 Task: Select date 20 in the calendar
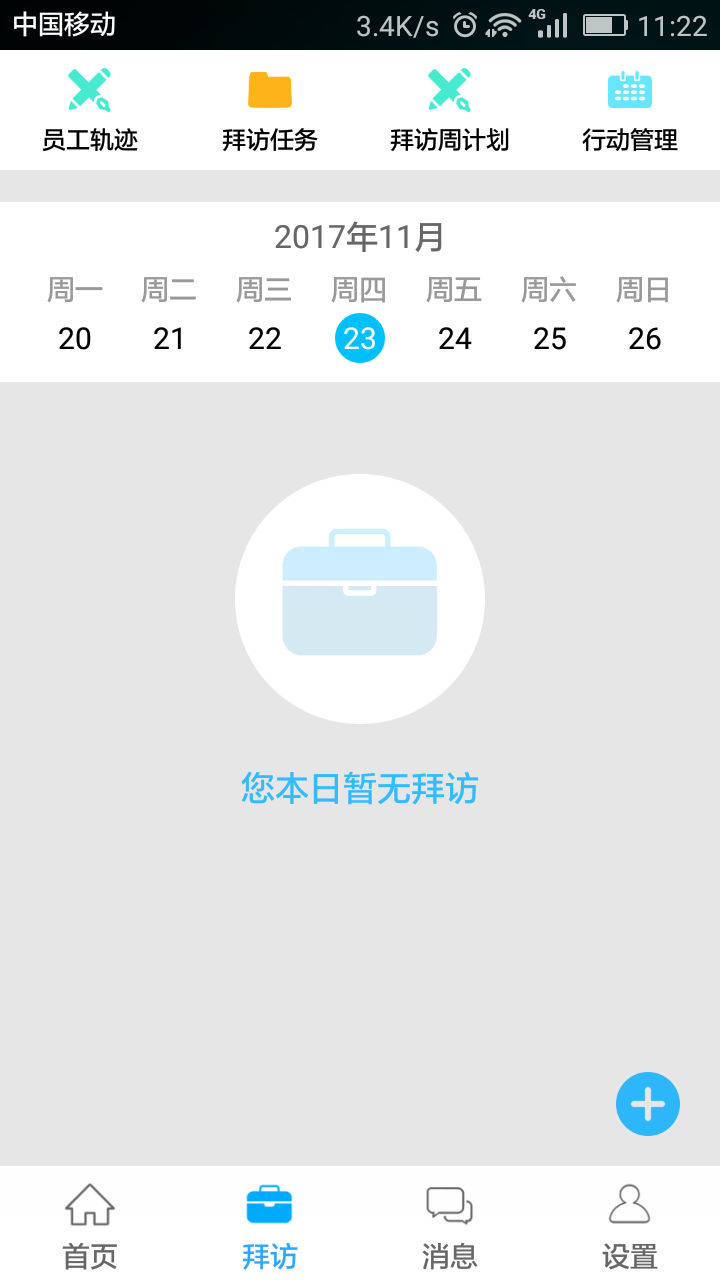(75, 338)
